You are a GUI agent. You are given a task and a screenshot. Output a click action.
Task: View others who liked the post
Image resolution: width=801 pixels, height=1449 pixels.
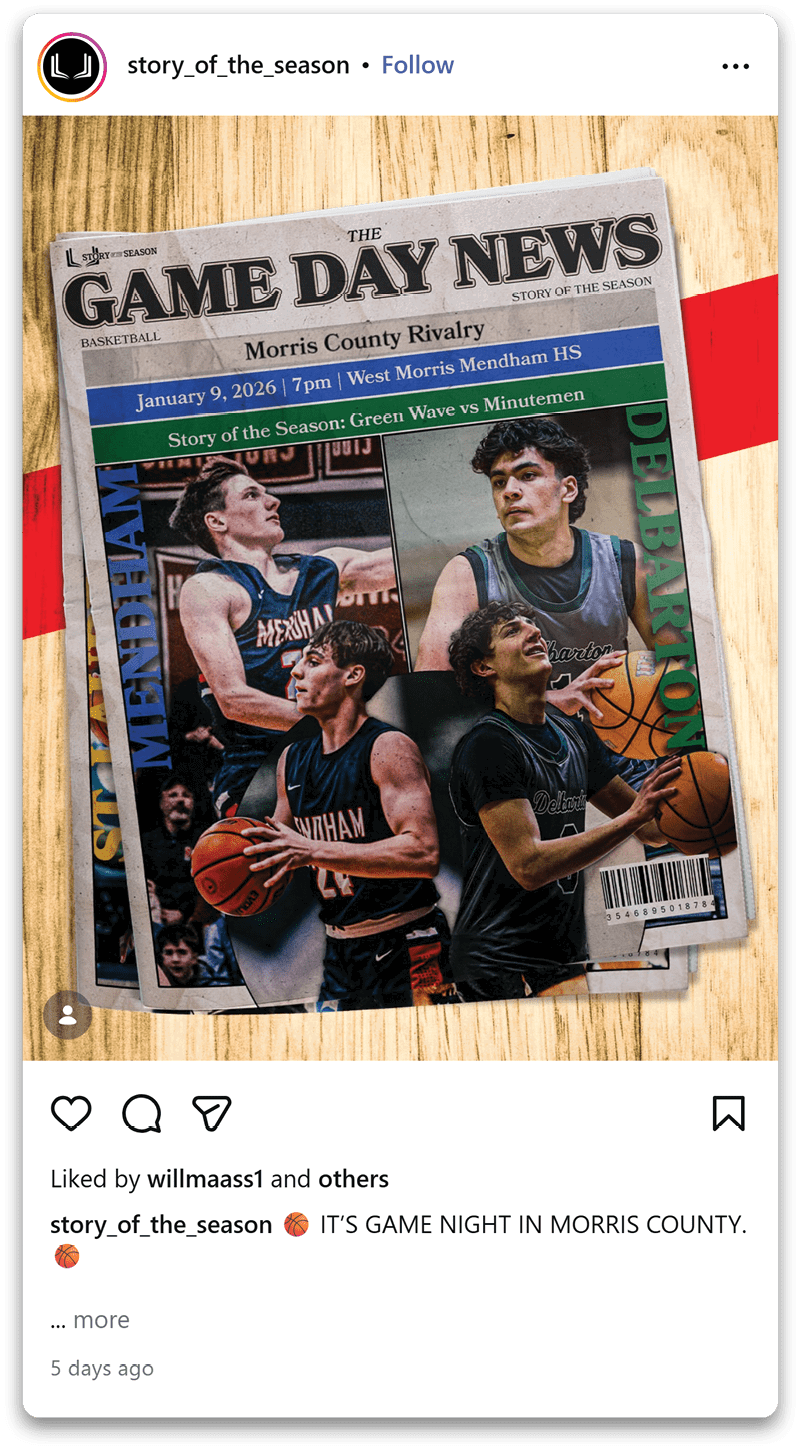353,1179
